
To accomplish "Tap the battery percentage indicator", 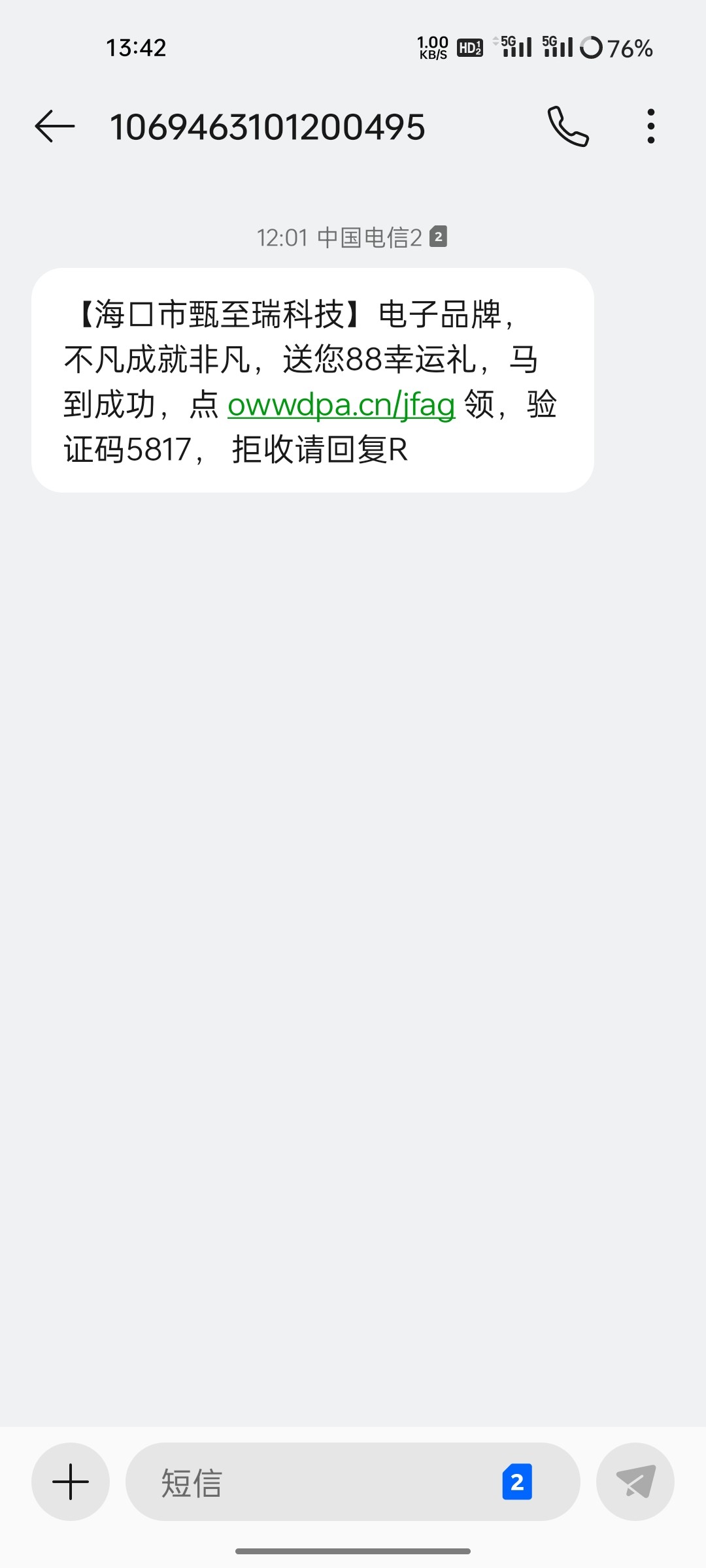I will [630, 48].
